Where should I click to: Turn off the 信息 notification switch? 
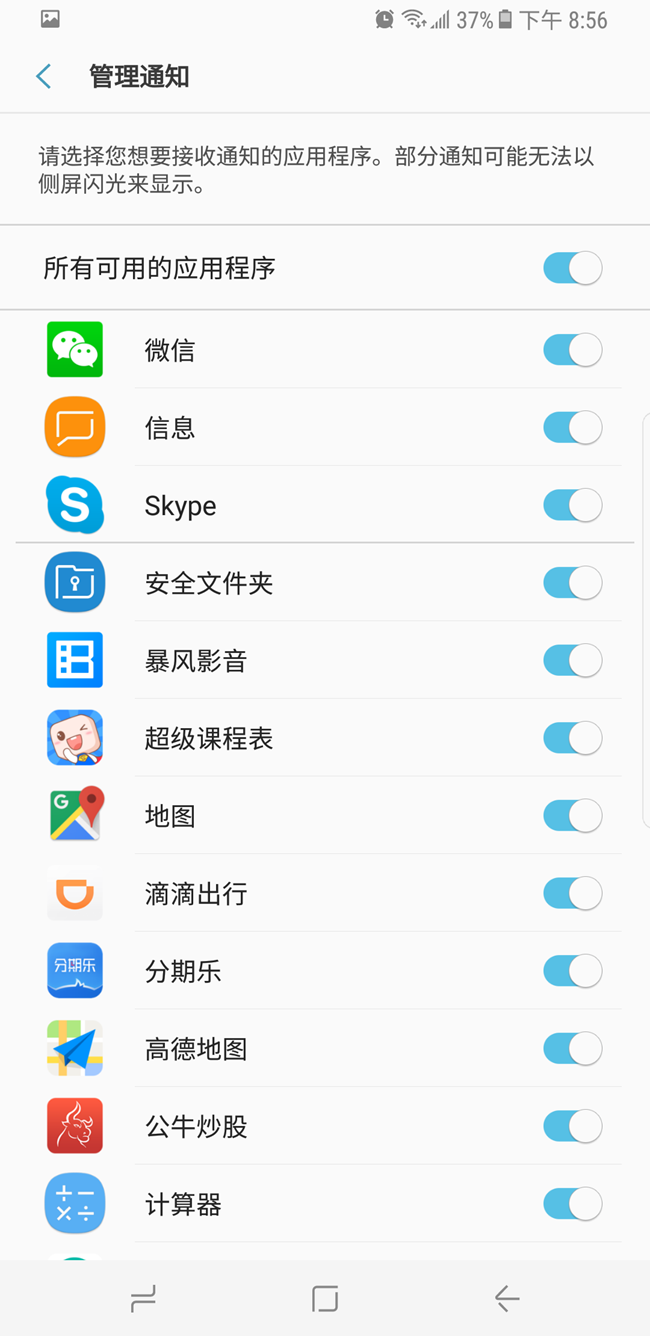(x=572, y=428)
